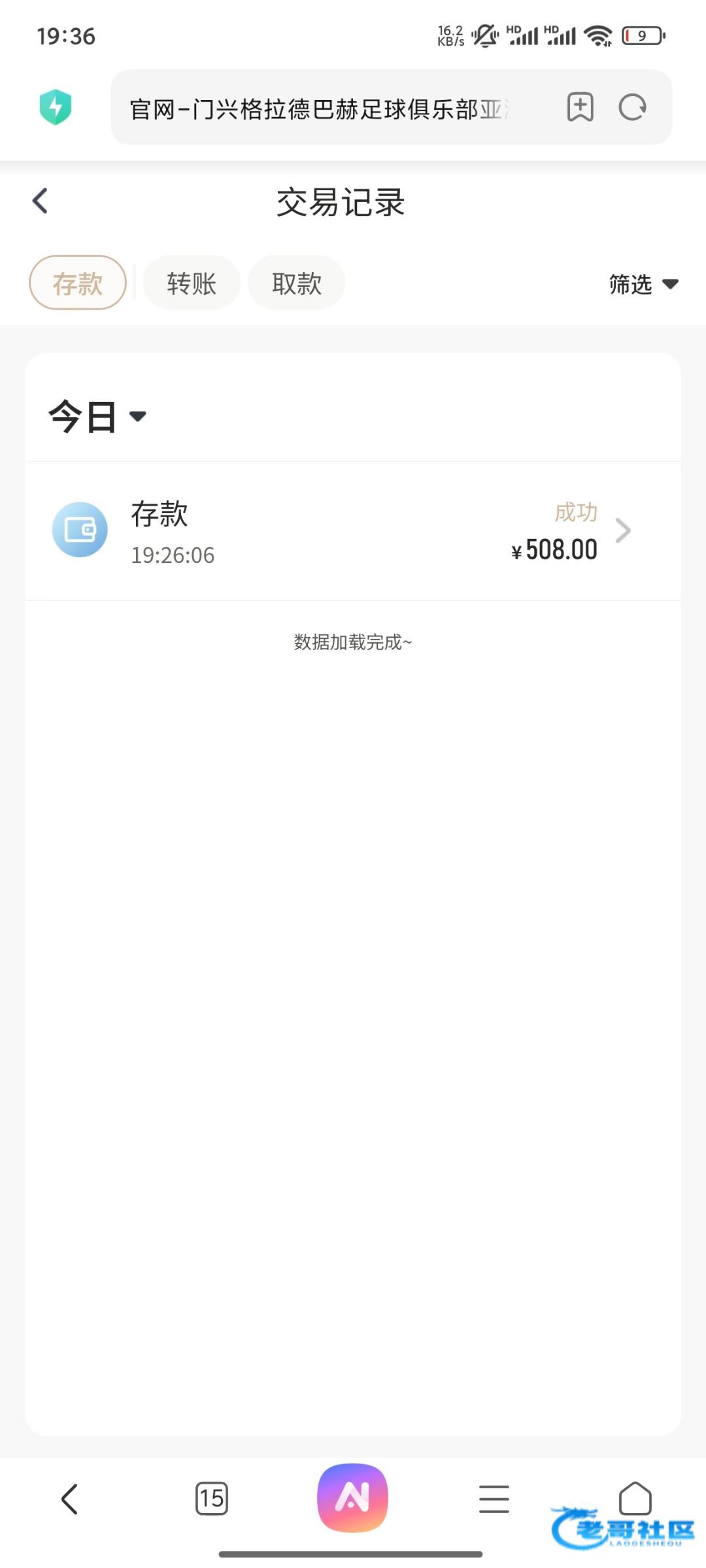Tap the browser back arrow
The height and width of the screenshot is (1568, 706).
point(70,1499)
